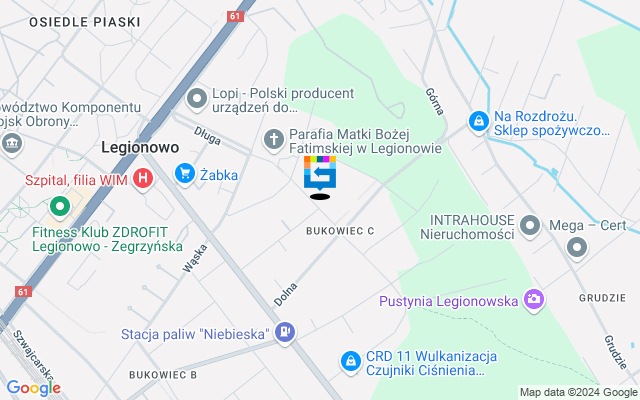
Task: Select the INTRAHOUSE Nieruchomości marker
Action: (531, 225)
